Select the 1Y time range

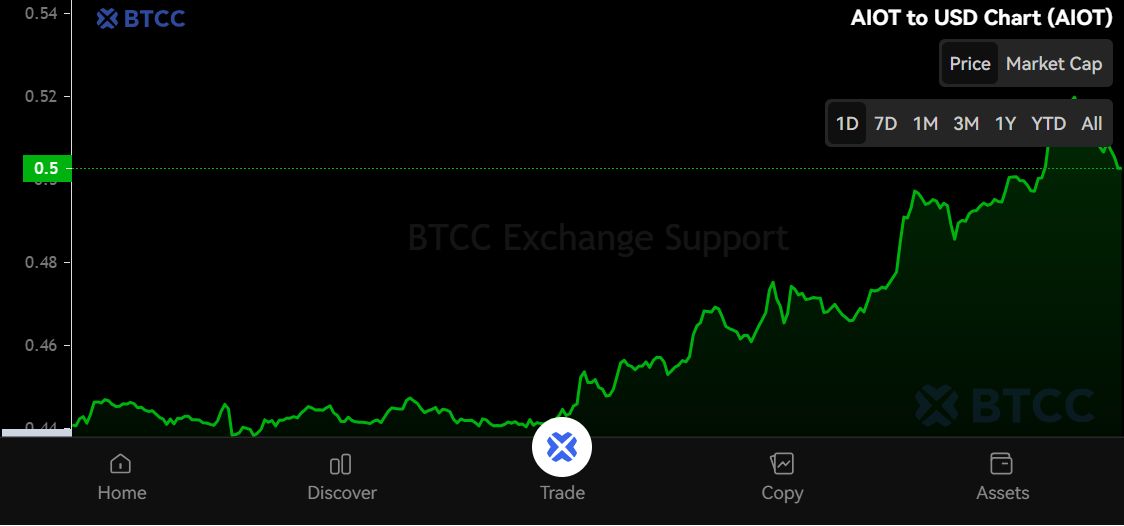(1005, 124)
